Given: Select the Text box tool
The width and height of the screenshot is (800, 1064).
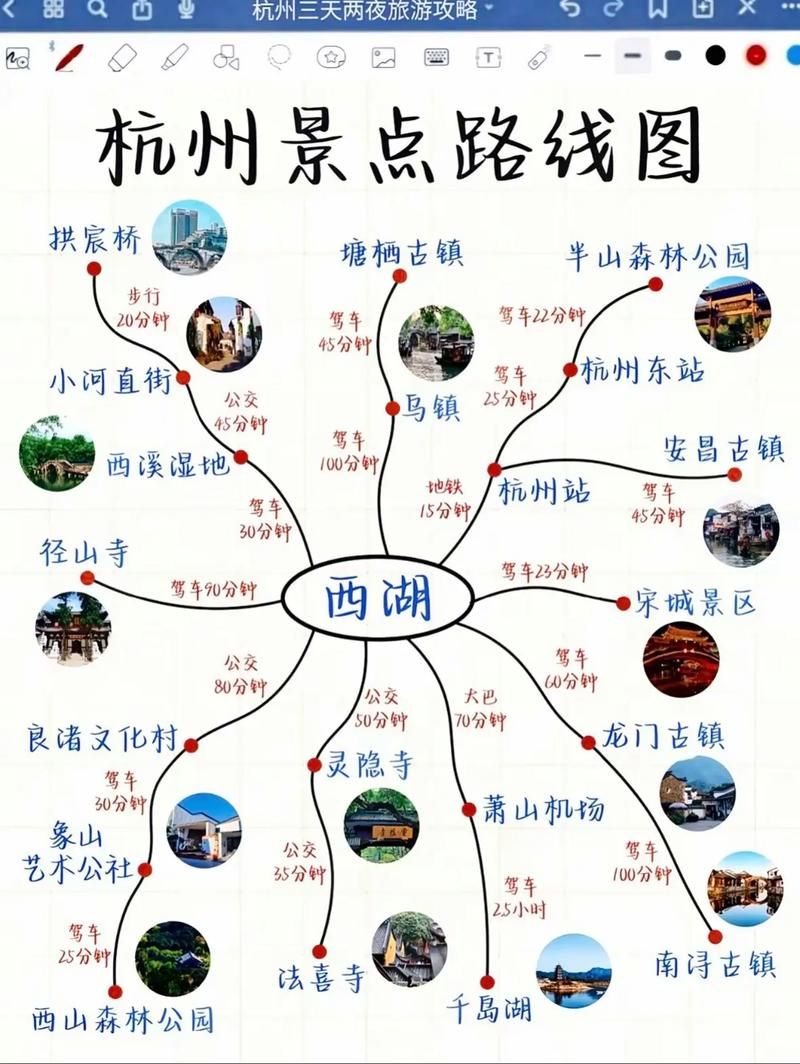Looking at the screenshot, I should pyautogui.click(x=490, y=57).
